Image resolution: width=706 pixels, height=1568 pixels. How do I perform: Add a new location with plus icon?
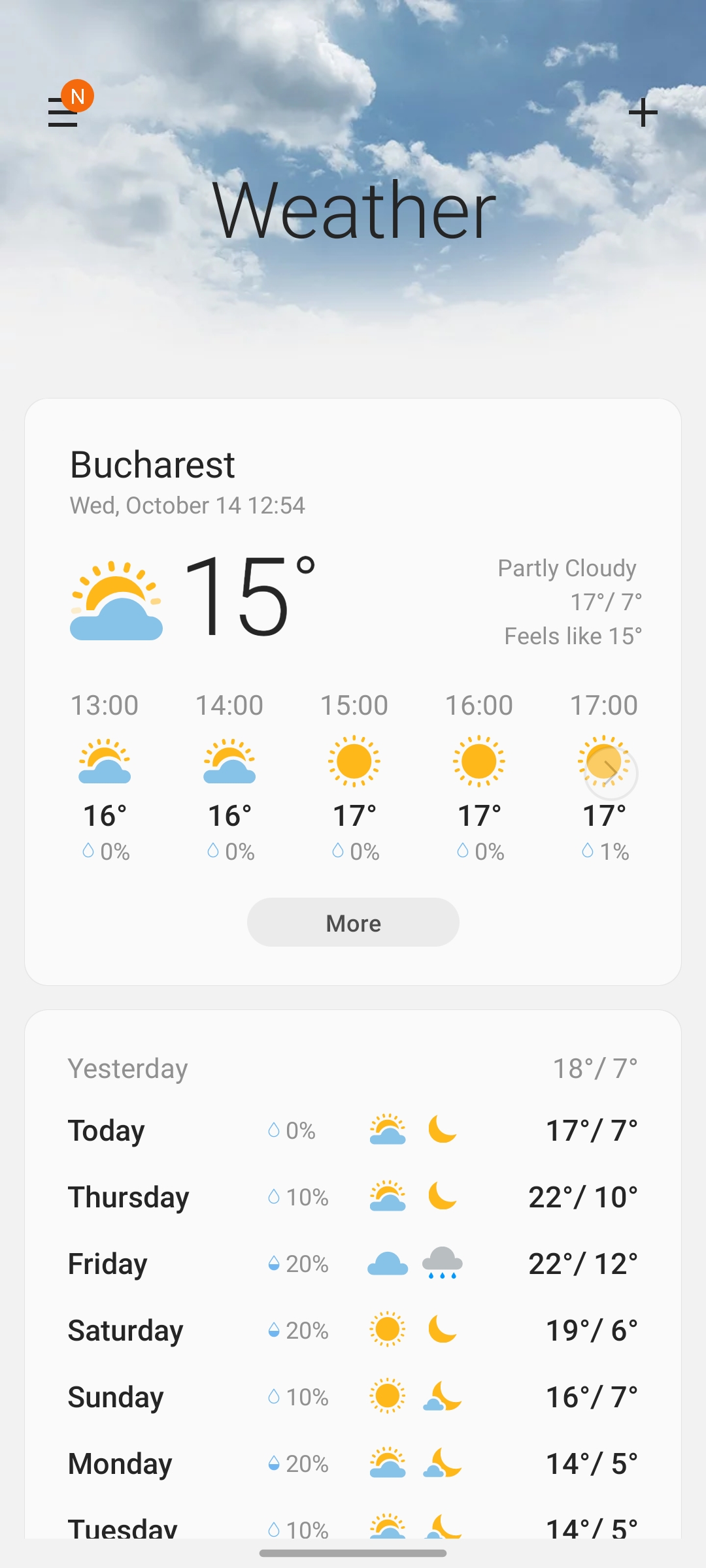(x=643, y=112)
